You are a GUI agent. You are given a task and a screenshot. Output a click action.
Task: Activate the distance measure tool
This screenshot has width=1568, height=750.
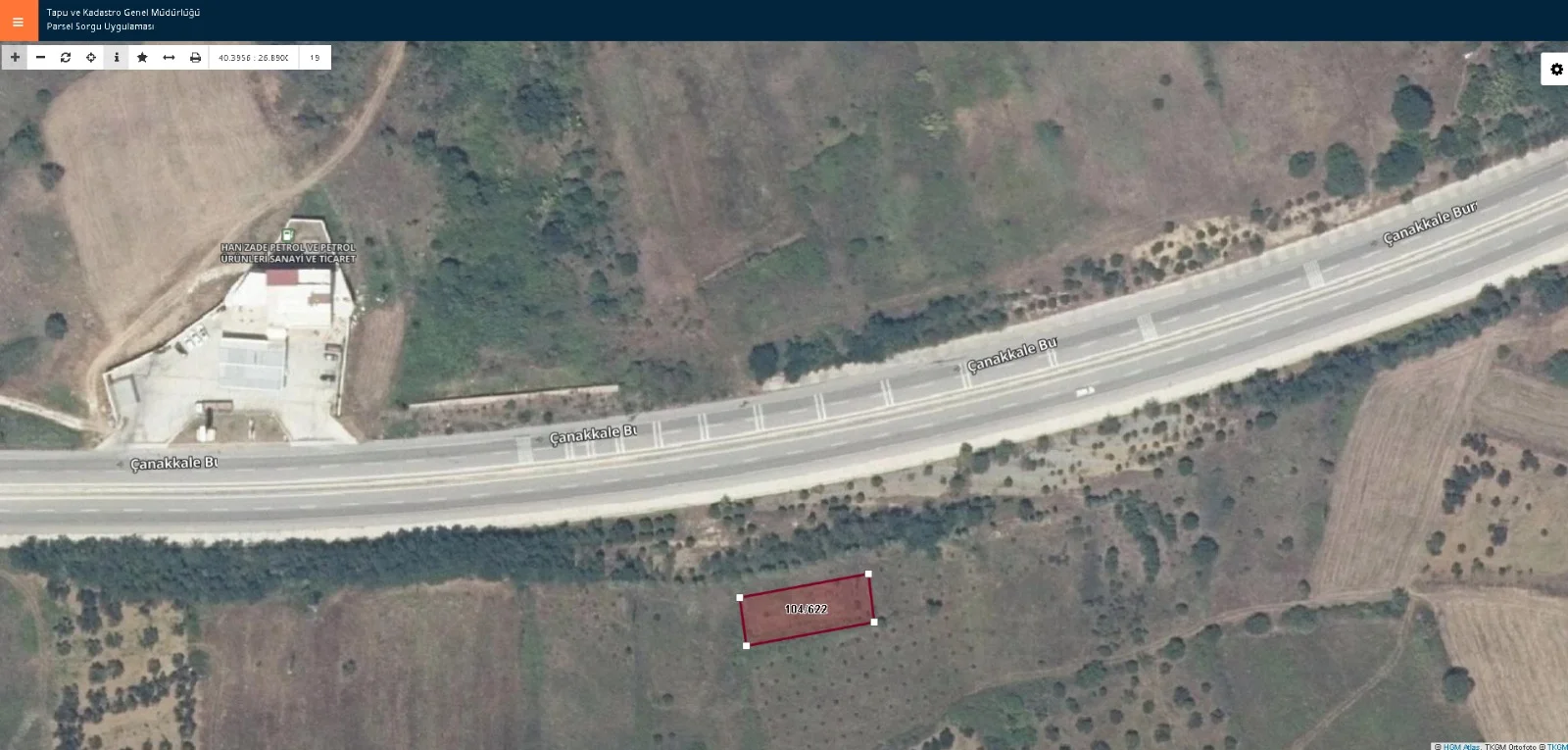point(169,57)
